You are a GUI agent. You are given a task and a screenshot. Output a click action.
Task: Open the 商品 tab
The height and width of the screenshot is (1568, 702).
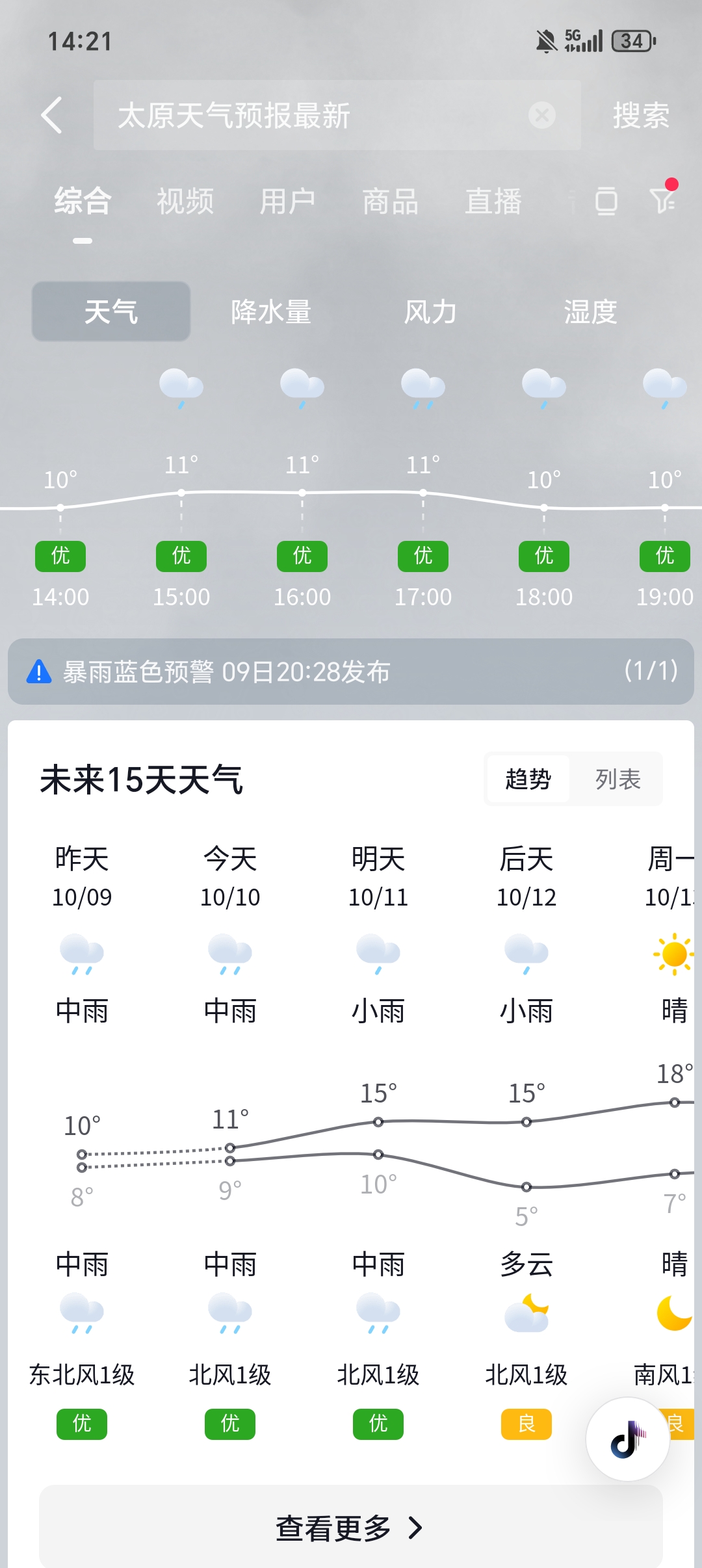(390, 201)
